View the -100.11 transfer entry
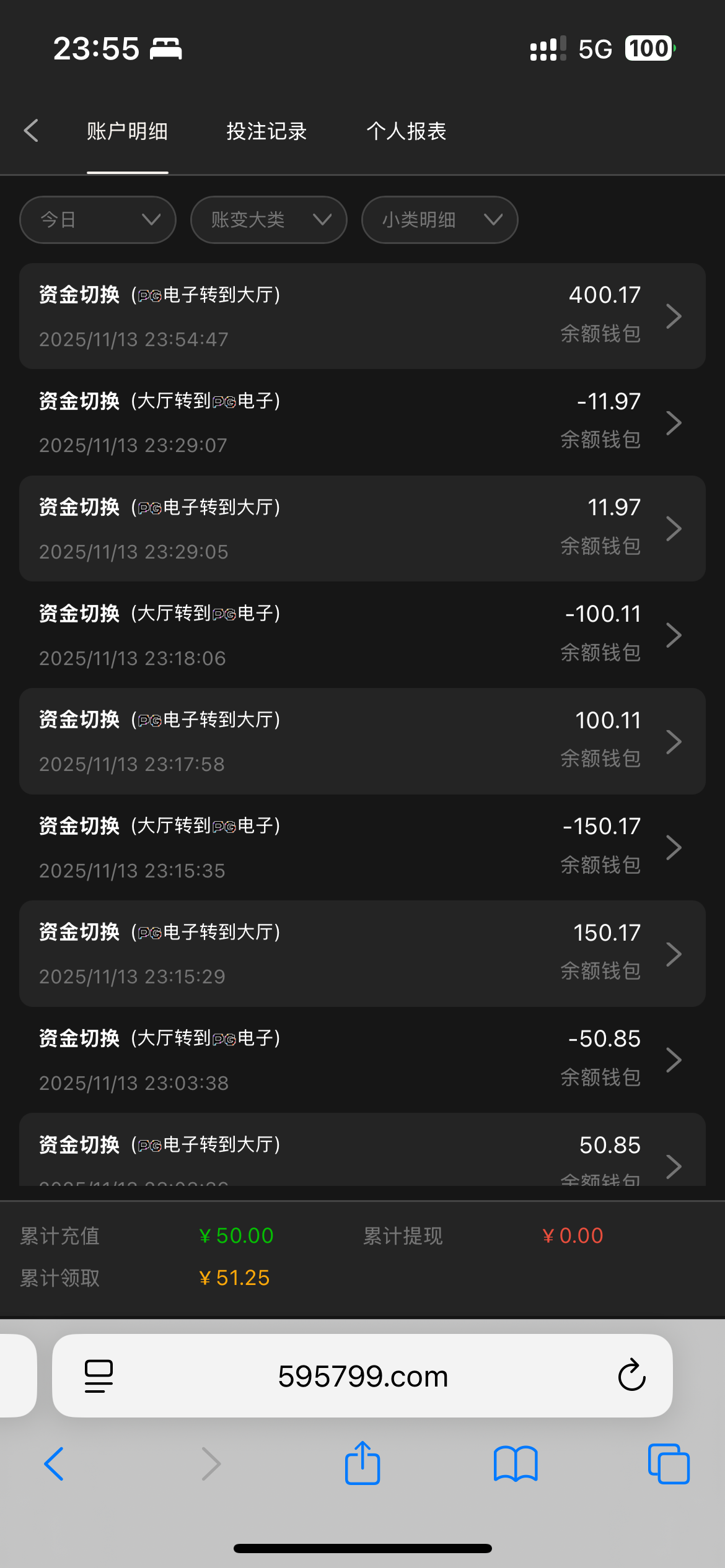 (362, 635)
